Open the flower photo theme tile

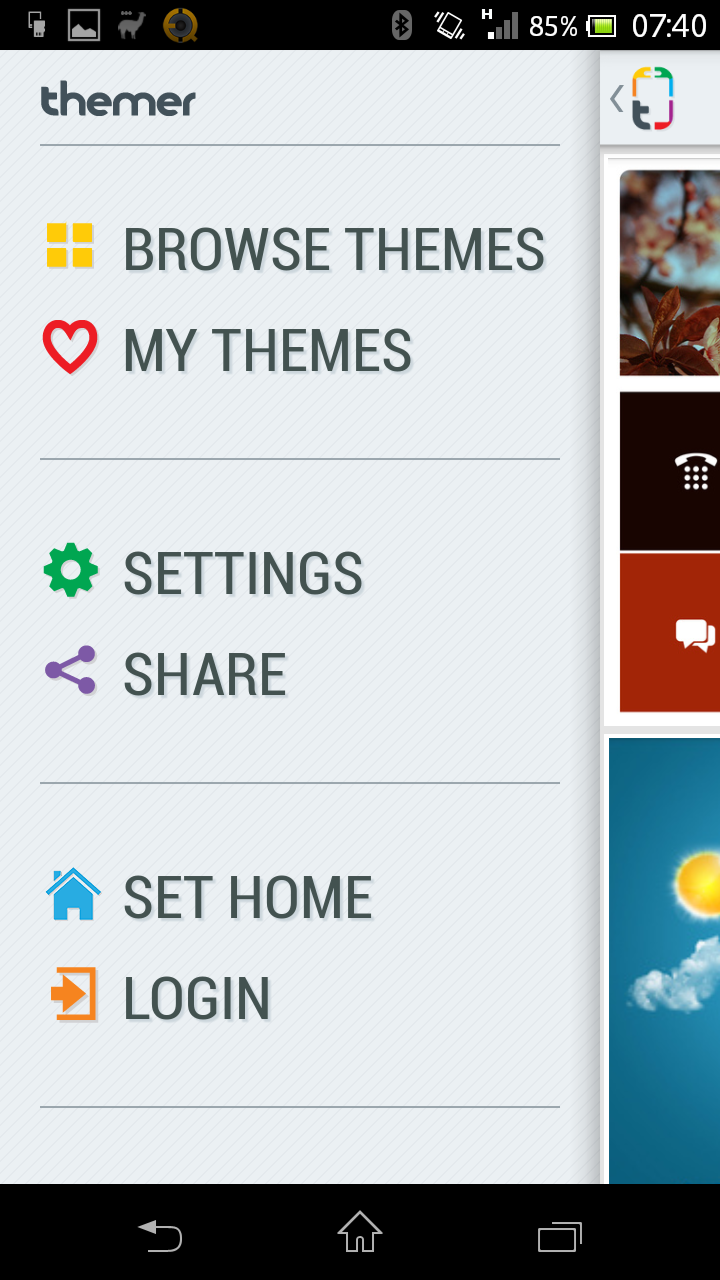pyautogui.click(x=670, y=273)
